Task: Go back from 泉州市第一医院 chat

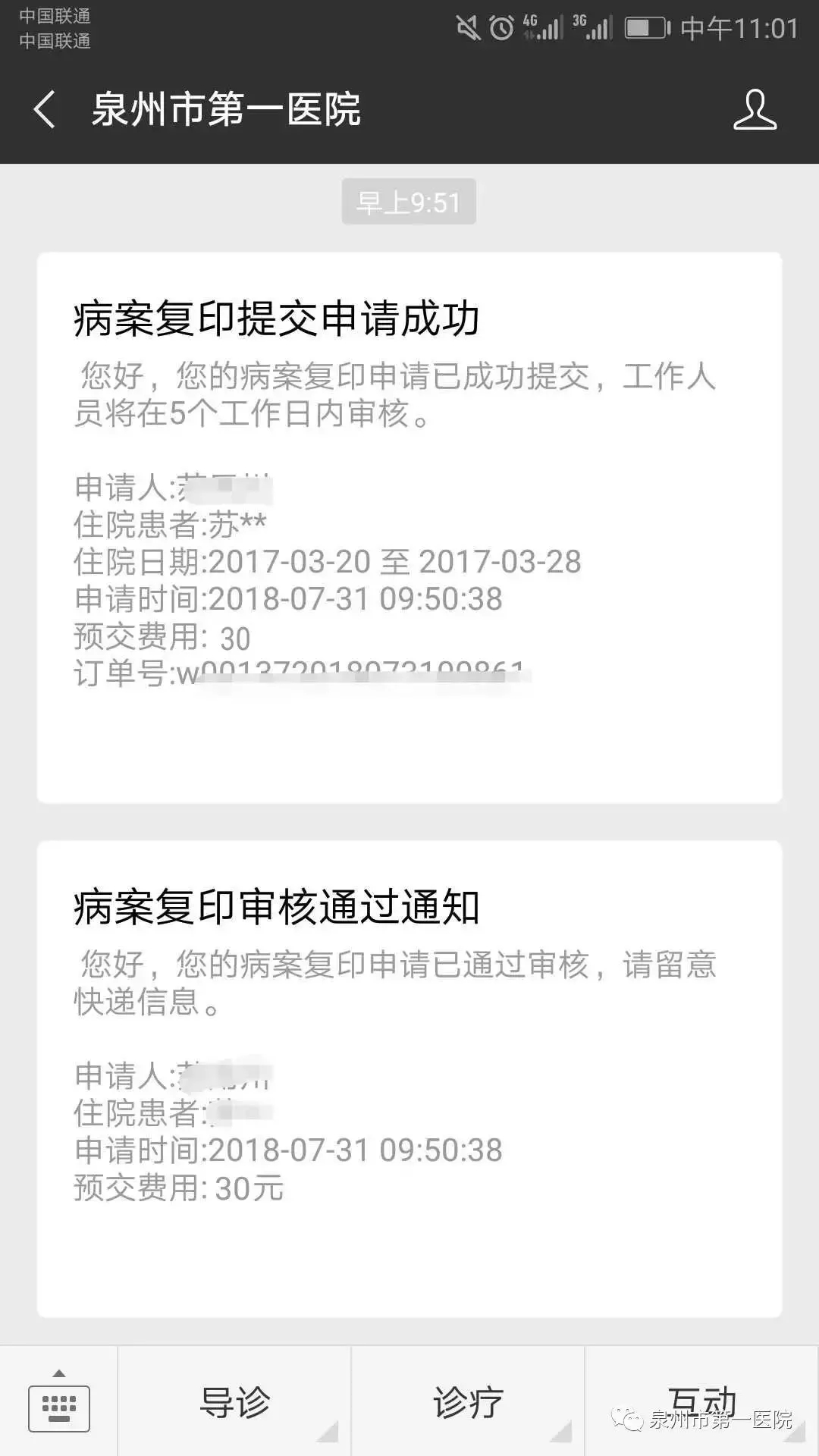Action: 45,109
